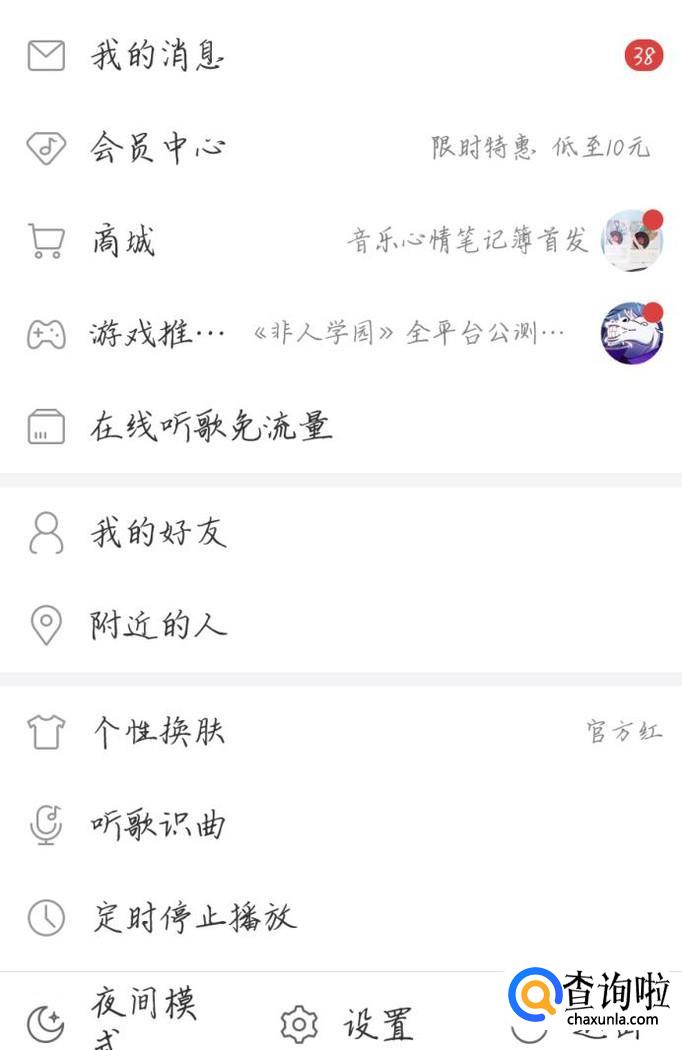Open 会员中心 member center
This screenshot has height=1050, width=682.
[158, 148]
